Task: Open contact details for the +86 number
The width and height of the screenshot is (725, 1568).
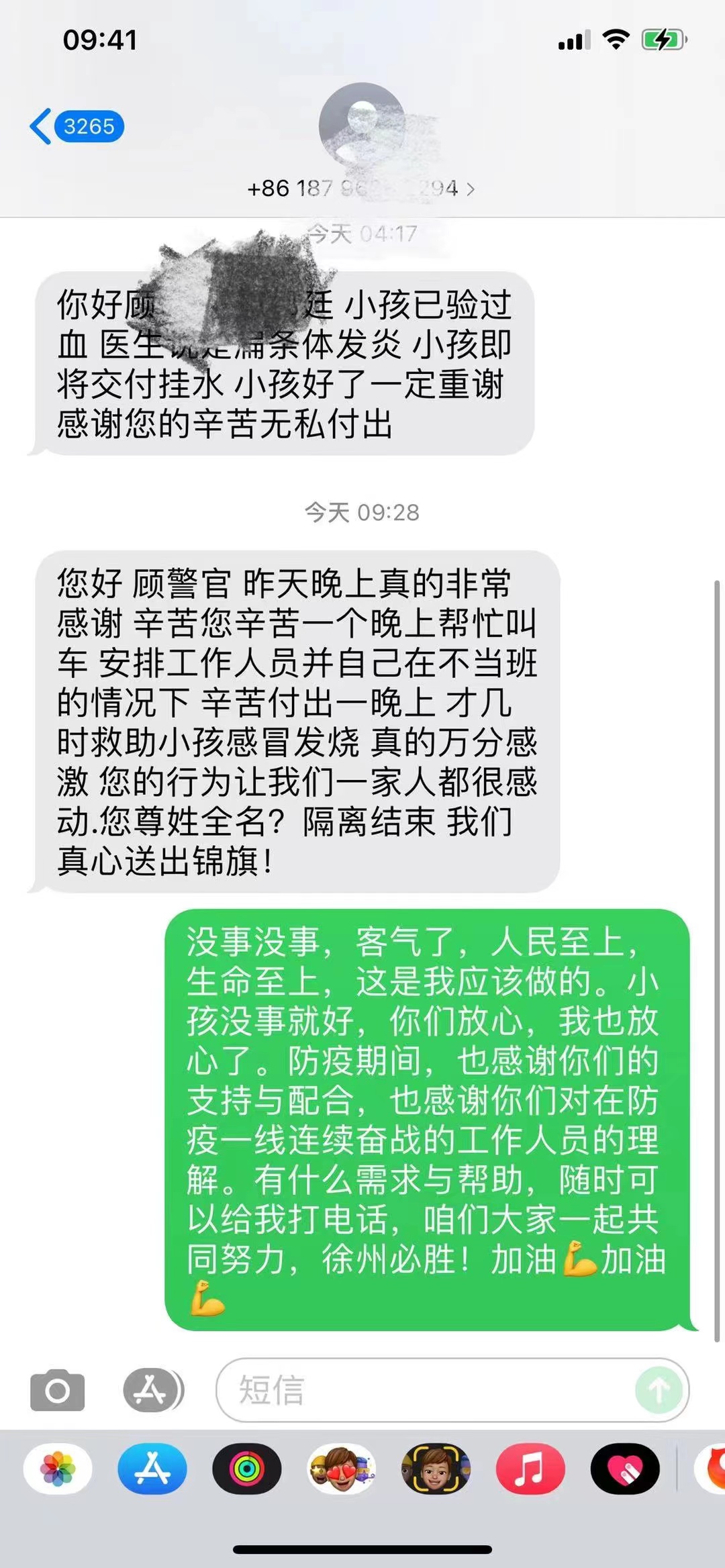Action: pyautogui.click(x=361, y=189)
